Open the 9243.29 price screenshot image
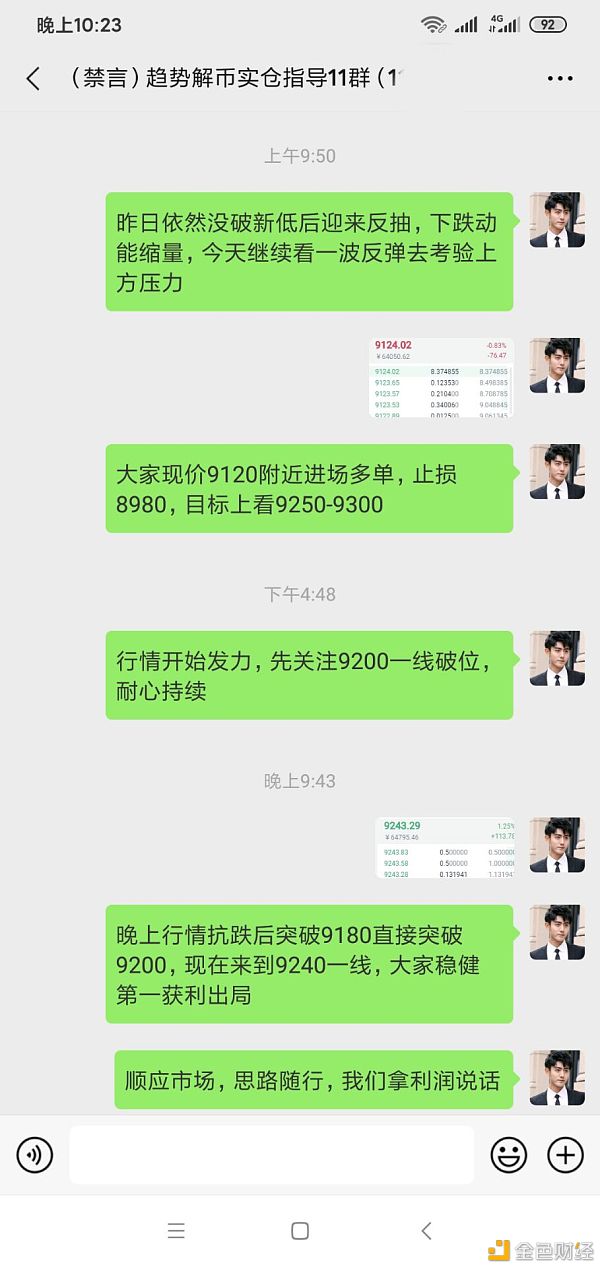 click(x=446, y=848)
